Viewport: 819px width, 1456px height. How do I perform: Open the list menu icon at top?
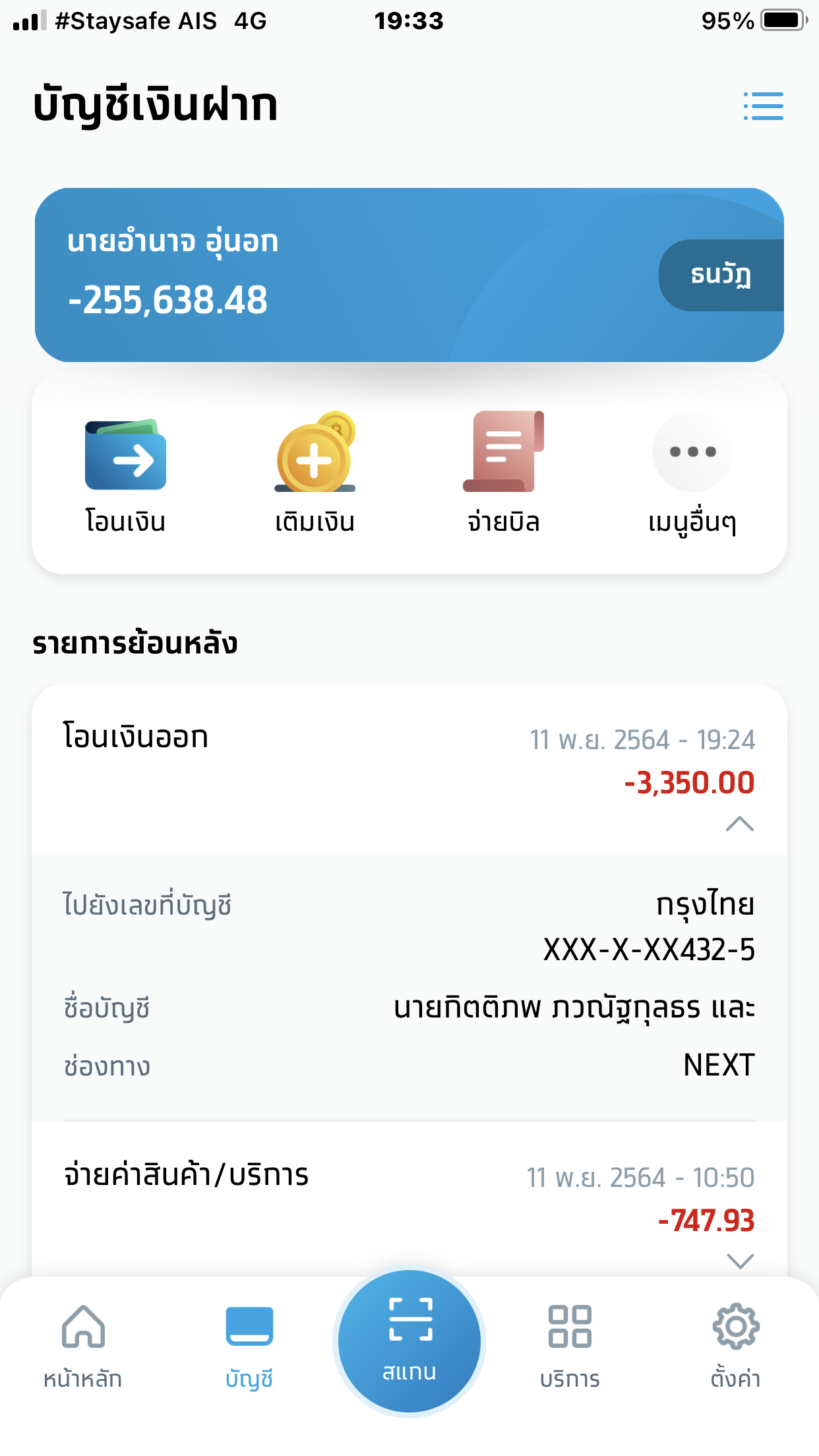click(x=763, y=106)
